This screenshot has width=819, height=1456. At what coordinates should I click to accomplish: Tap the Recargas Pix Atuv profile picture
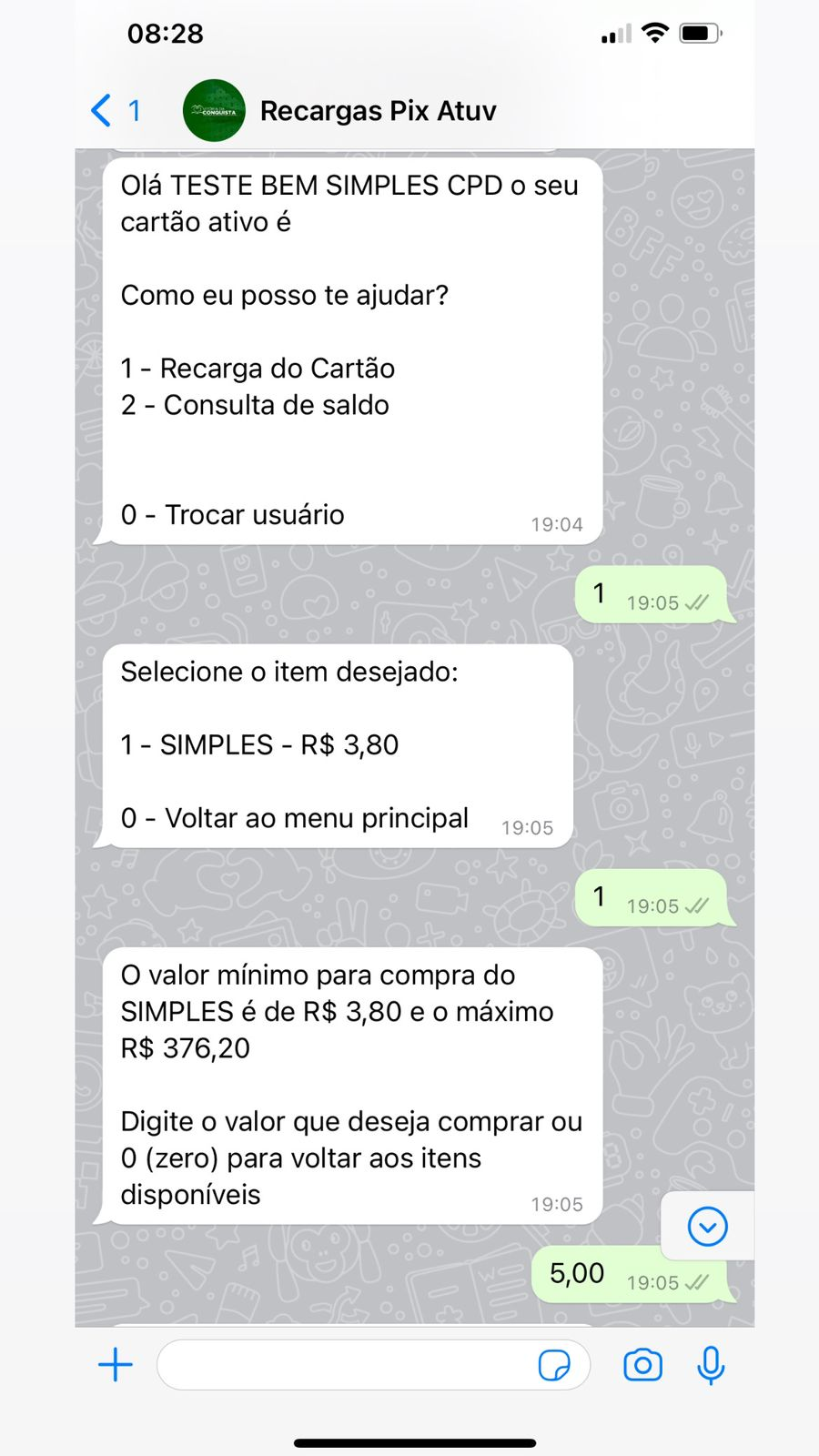214,110
